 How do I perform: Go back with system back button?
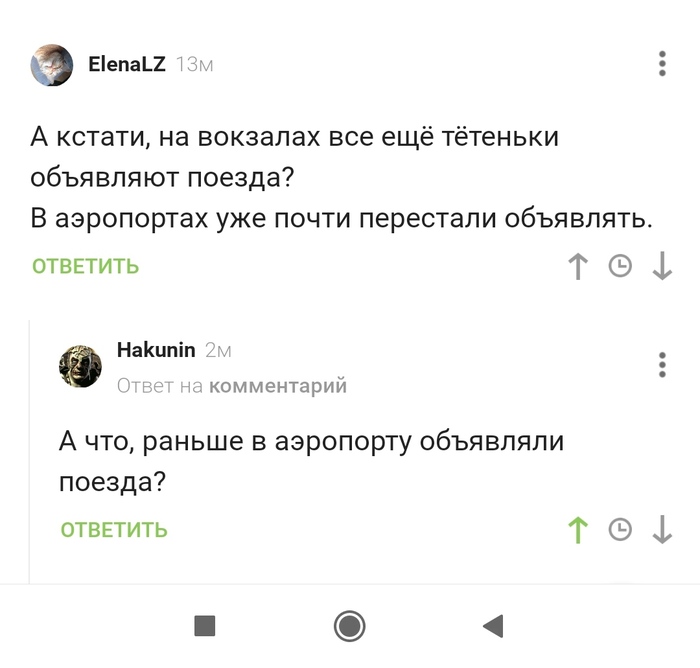point(492,627)
